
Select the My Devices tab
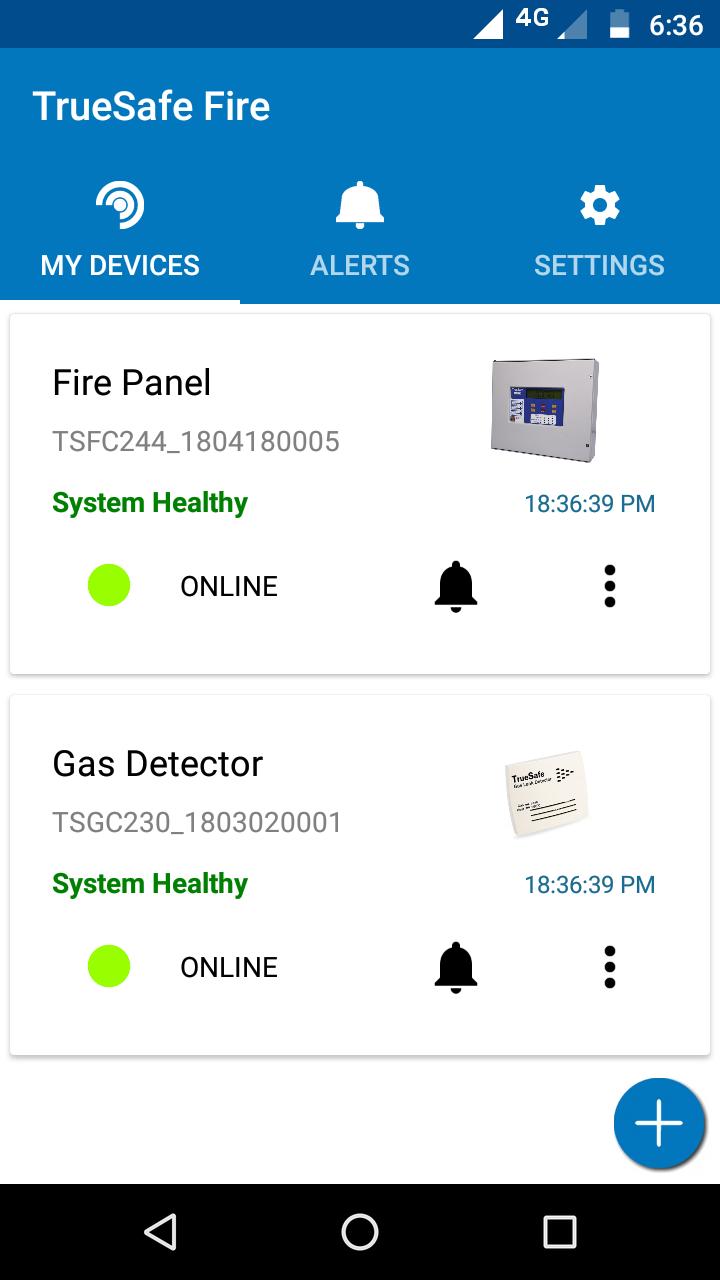[120, 230]
